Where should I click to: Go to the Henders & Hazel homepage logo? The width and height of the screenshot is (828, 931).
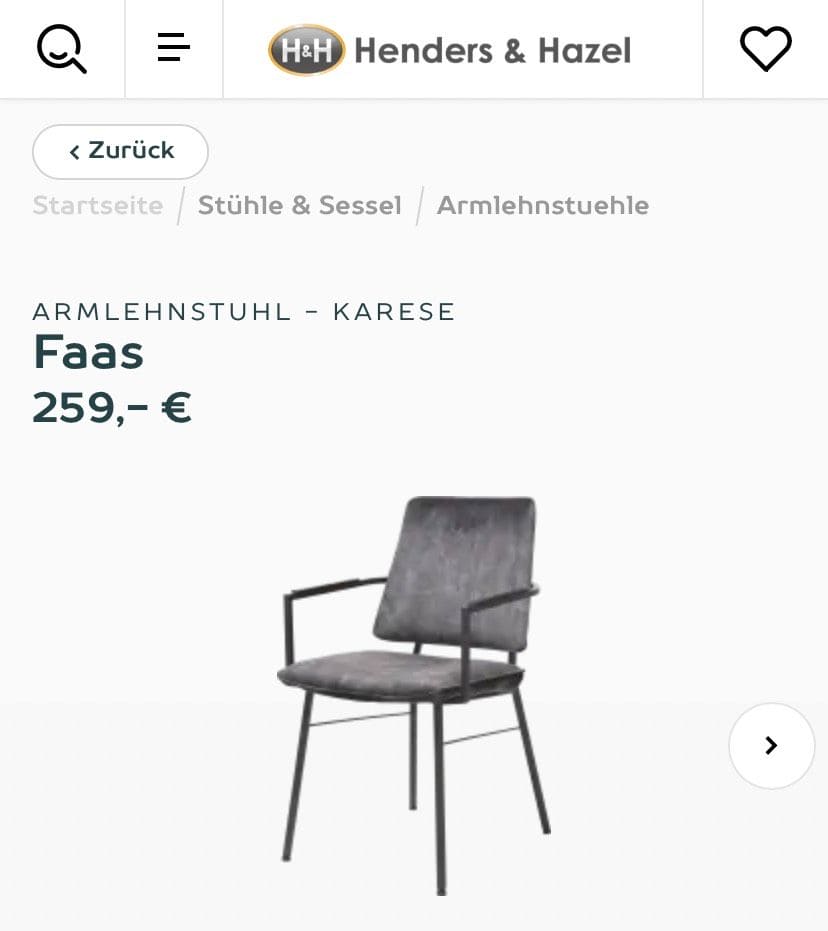pos(450,50)
